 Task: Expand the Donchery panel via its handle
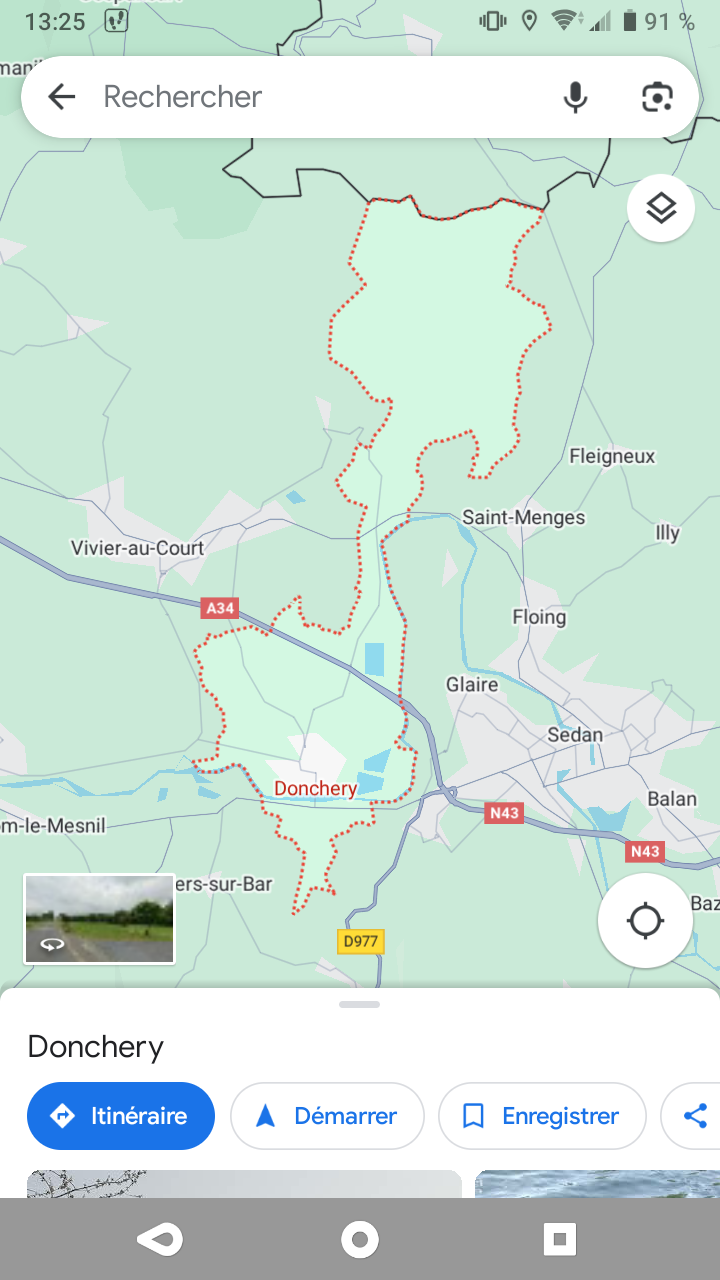pos(360,1004)
